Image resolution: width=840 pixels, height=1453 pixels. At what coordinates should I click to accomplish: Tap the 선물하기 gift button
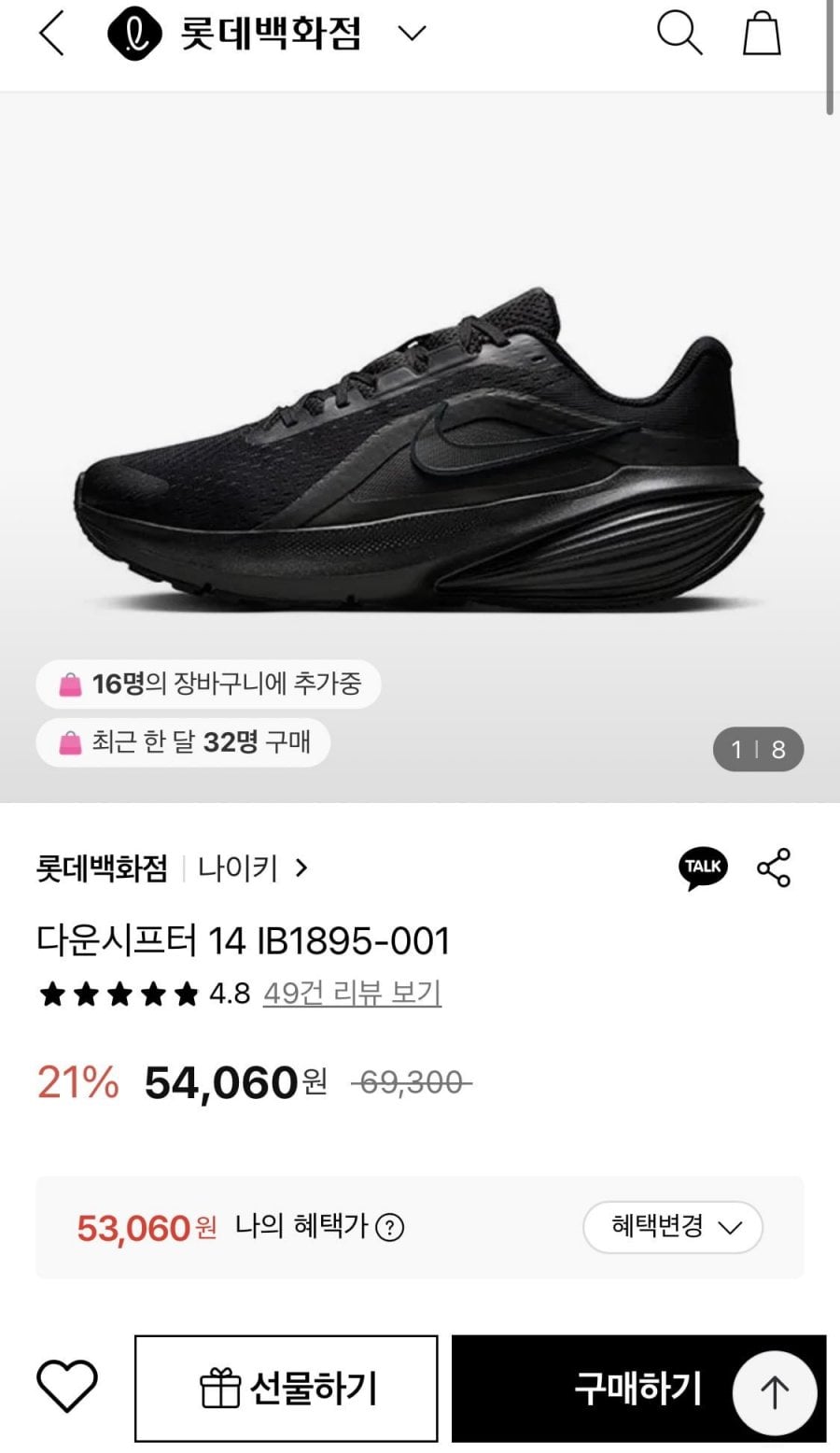point(287,1389)
